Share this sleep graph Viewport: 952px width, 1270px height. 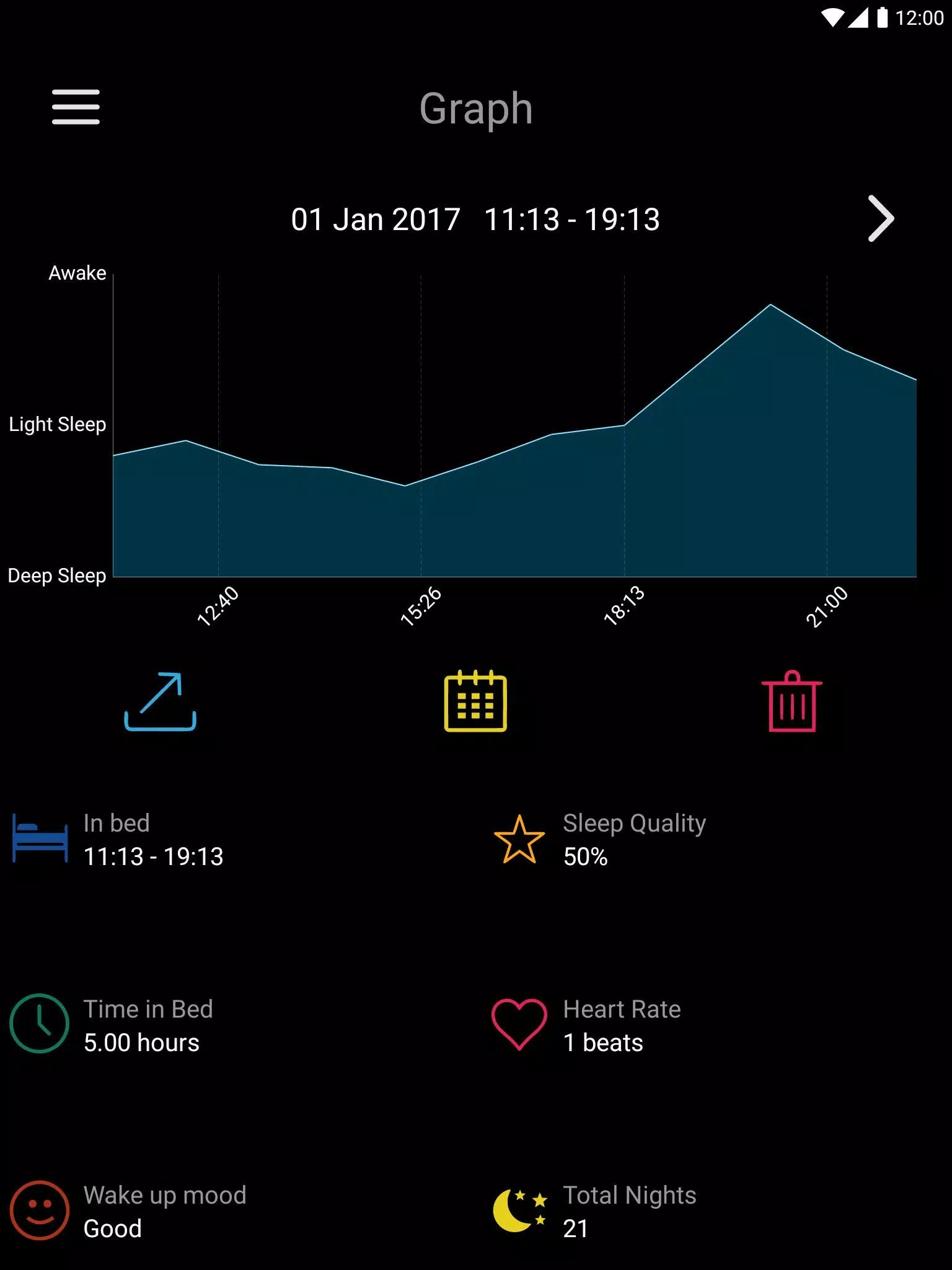pos(161,701)
